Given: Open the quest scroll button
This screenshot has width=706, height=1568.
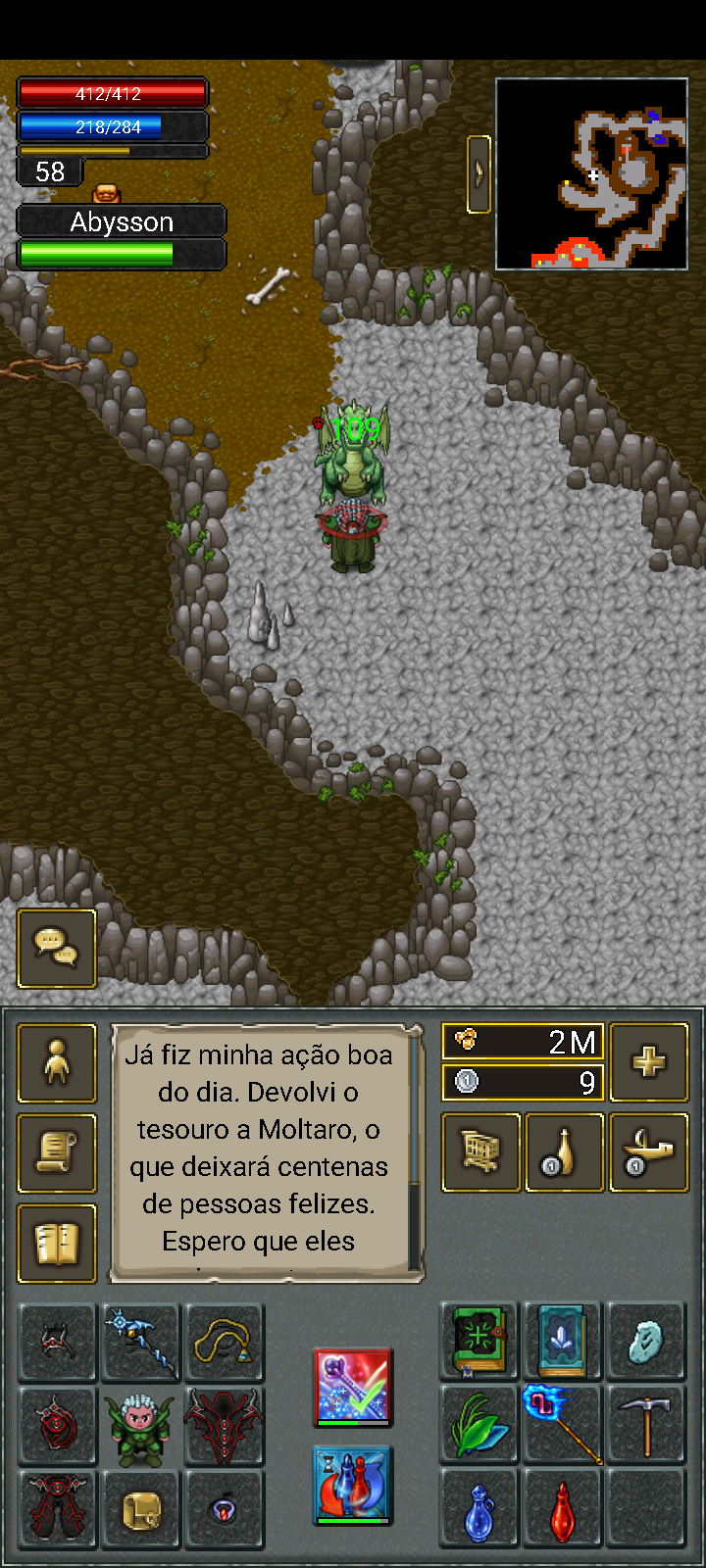Looking at the screenshot, I should pyautogui.click(x=57, y=1153).
